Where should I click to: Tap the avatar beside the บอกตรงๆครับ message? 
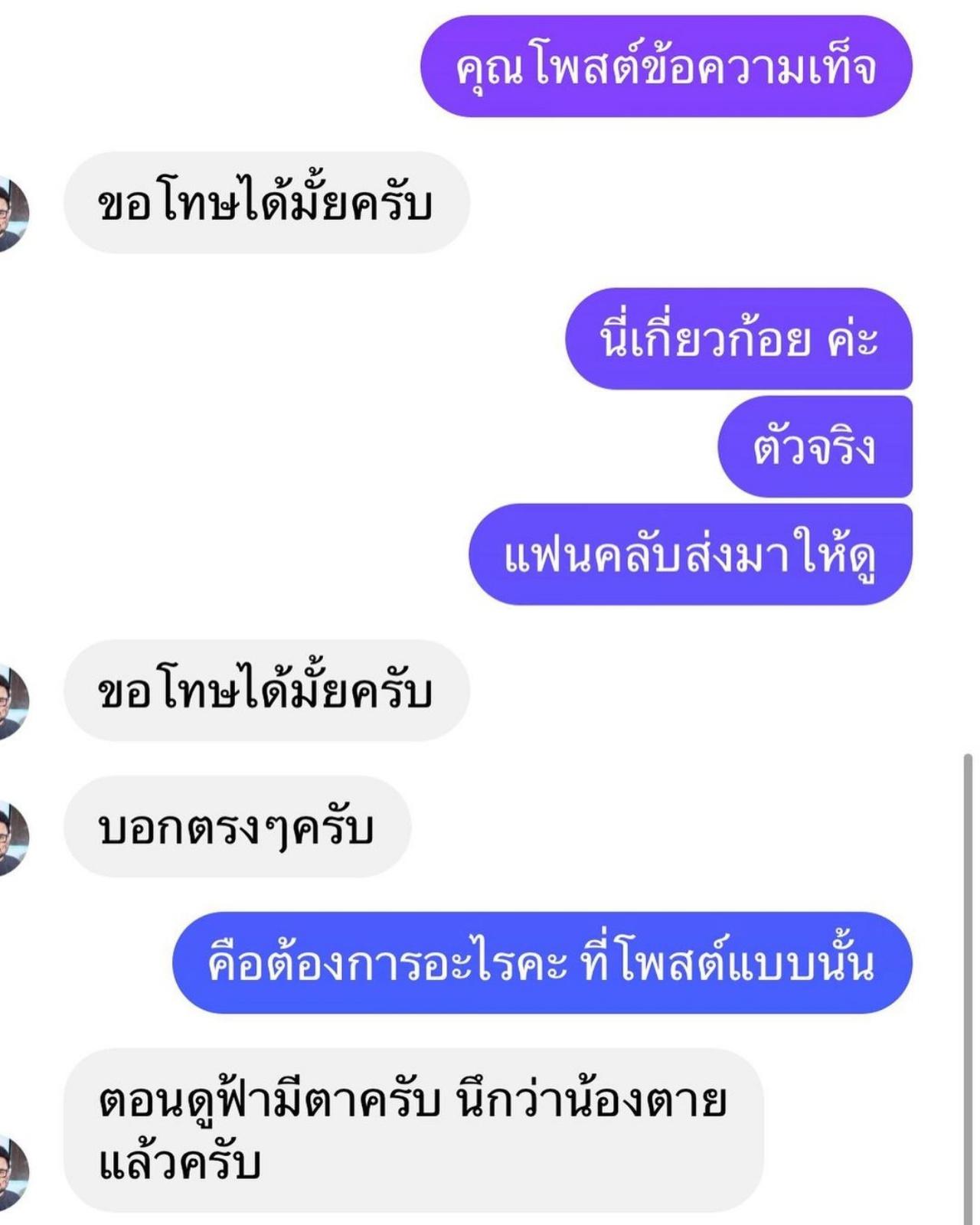(x=11, y=838)
